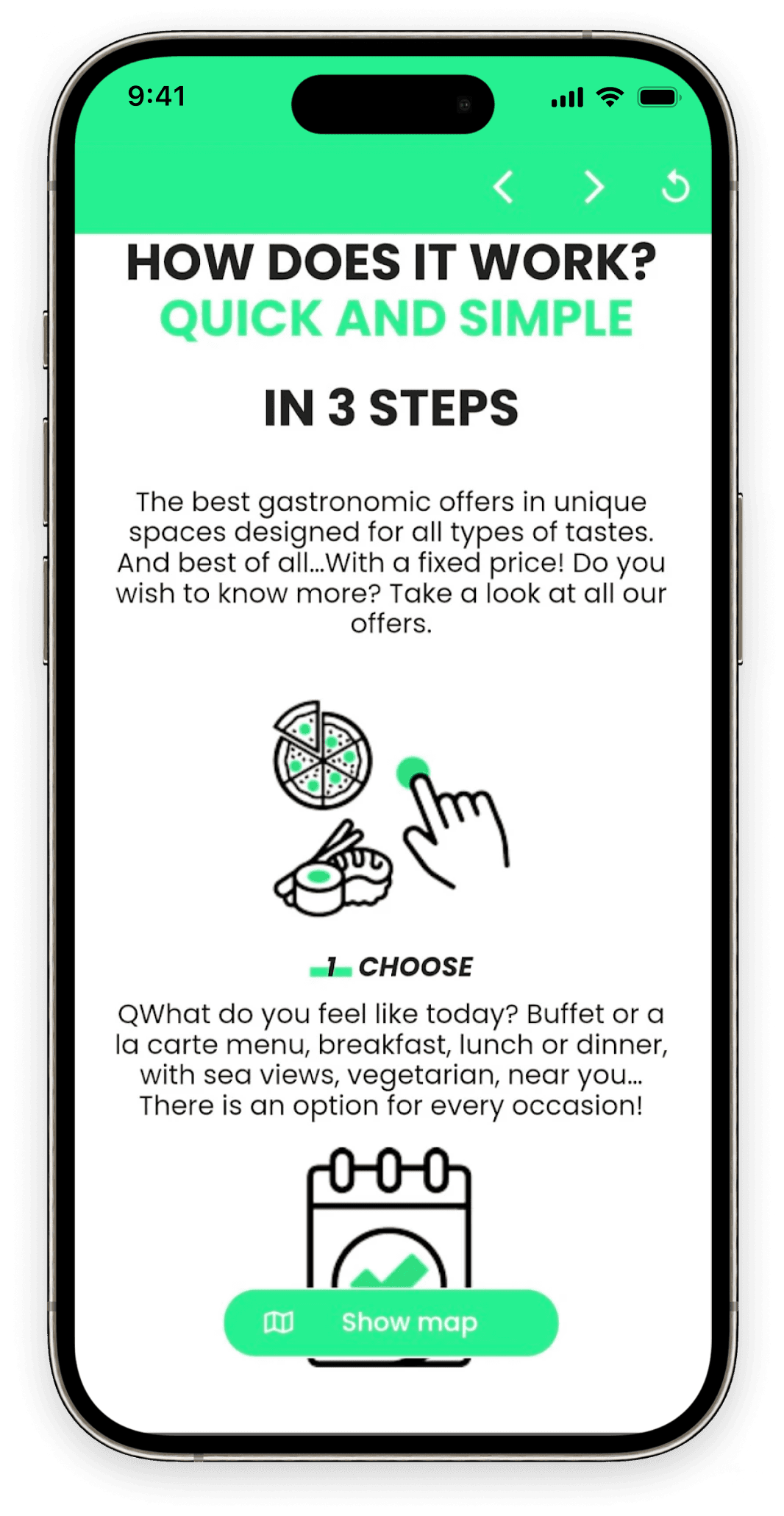
Task: Go back to the previous page
Action: click(x=503, y=187)
